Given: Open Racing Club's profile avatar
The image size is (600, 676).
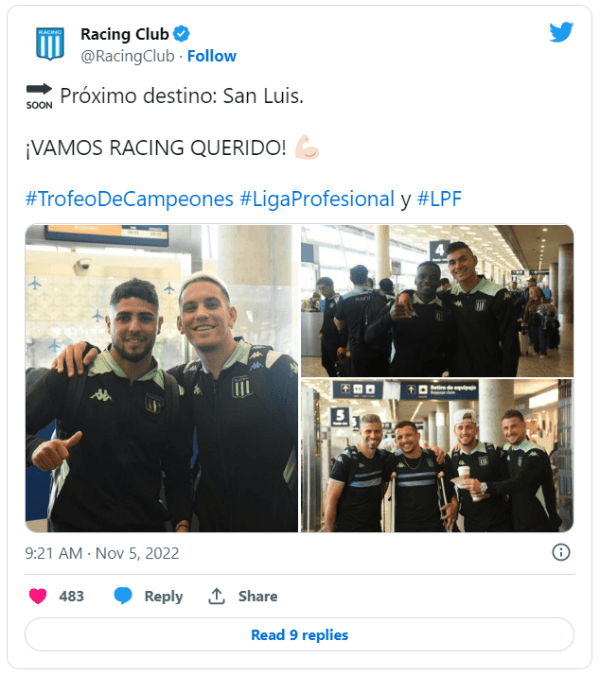Looking at the screenshot, I should point(50,44).
